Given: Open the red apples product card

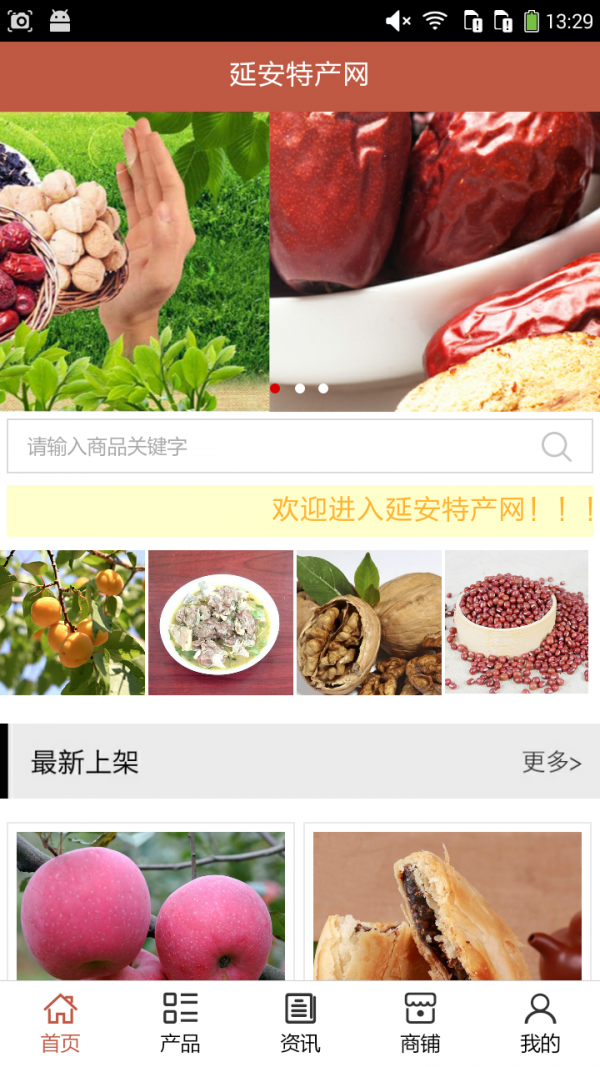Looking at the screenshot, I should pyautogui.click(x=151, y=905).
